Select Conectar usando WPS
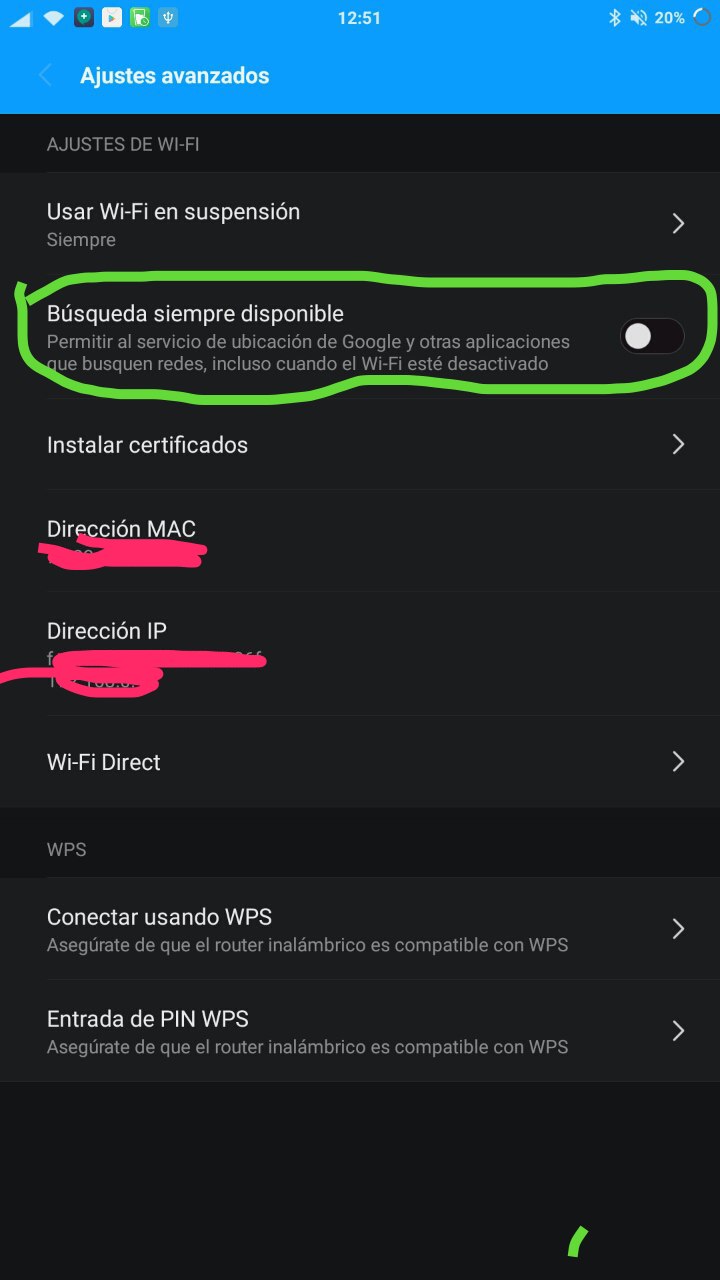This screenshot has width=720, height=1280. pyautogui.click(x=360, y=929)
